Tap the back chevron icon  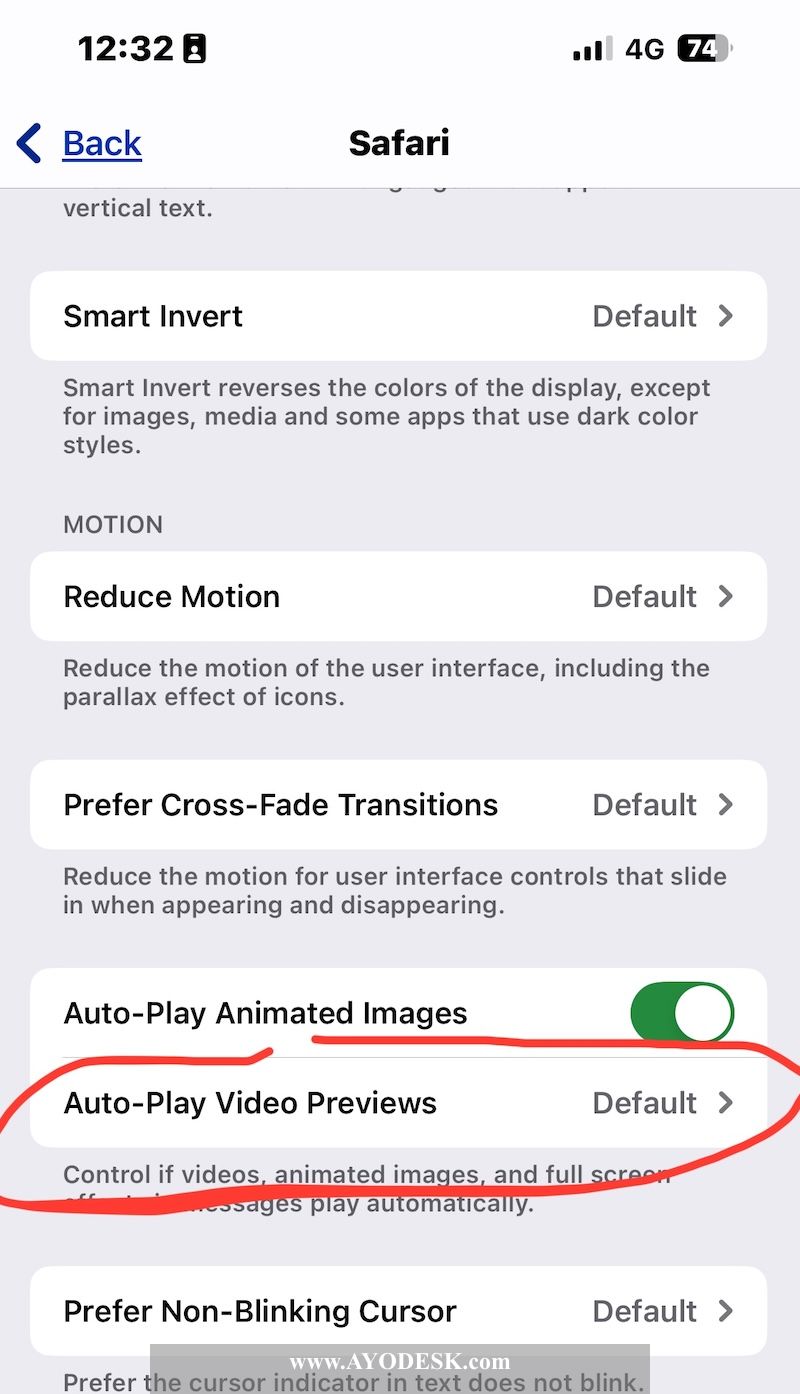coord(27,143)
